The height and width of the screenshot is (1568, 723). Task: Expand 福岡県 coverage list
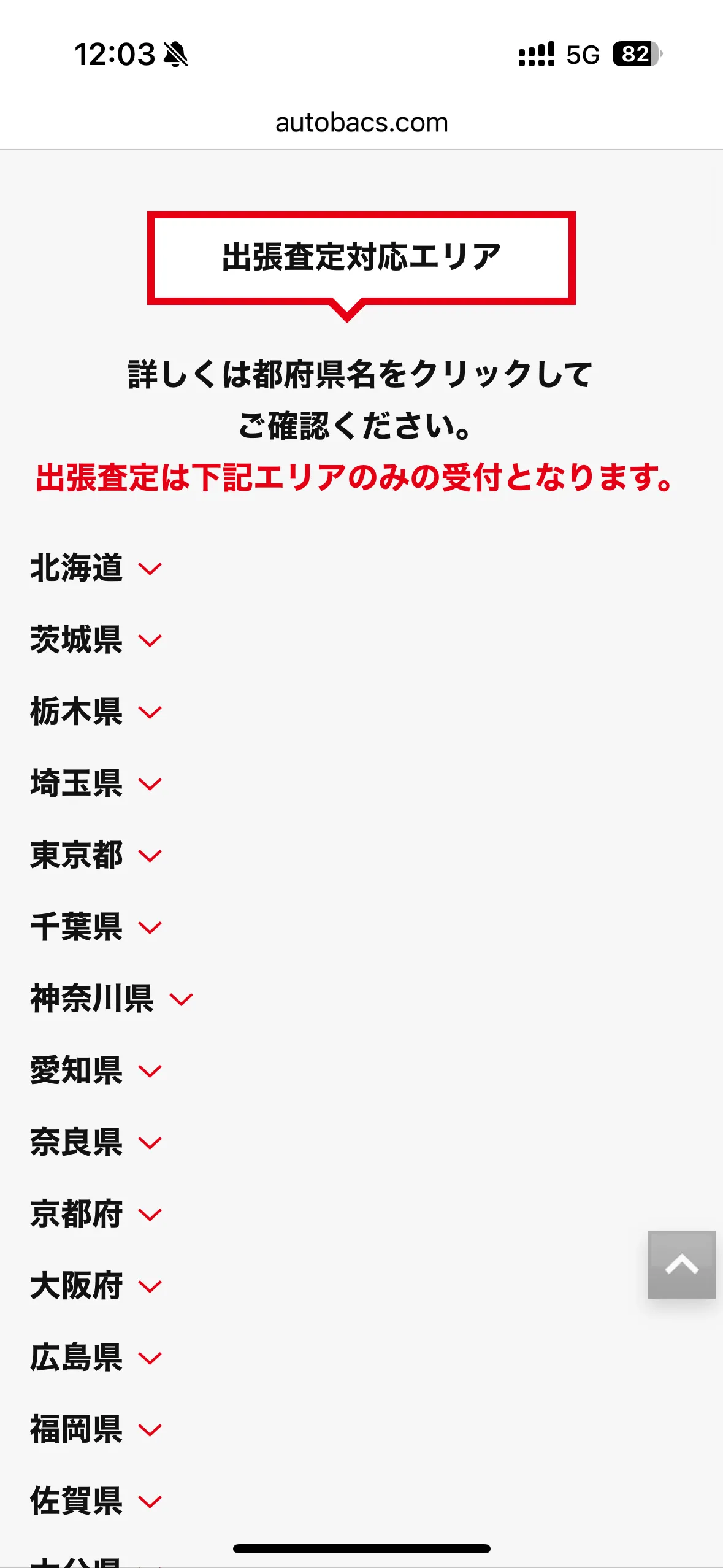click(x=96, y=1429)
